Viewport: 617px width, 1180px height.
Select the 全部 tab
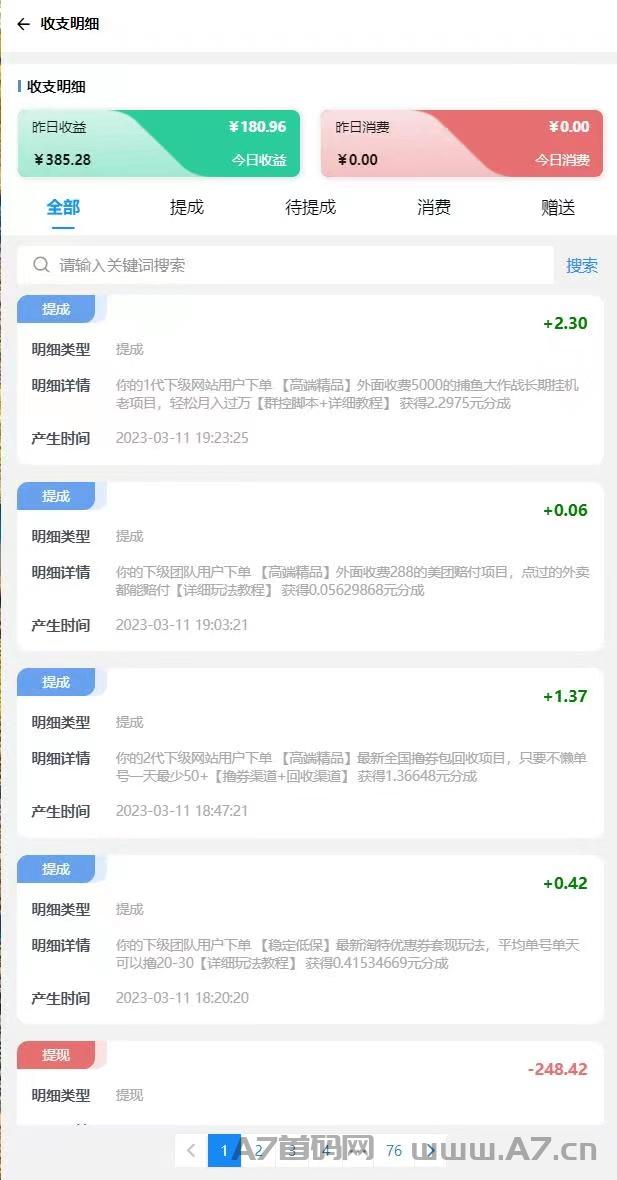(63, 208)
